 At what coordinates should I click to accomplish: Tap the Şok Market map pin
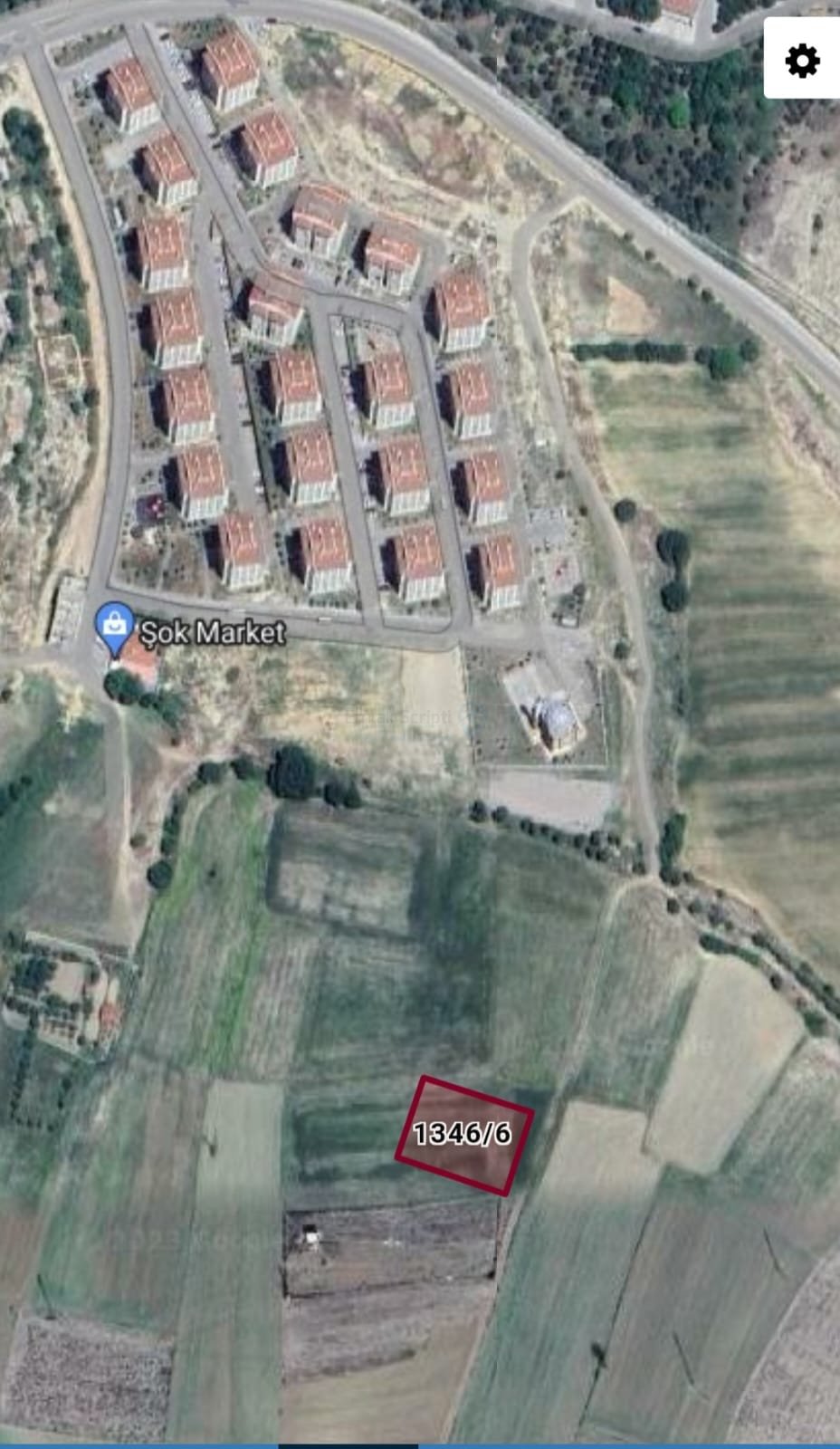click(x=115, y=627)
